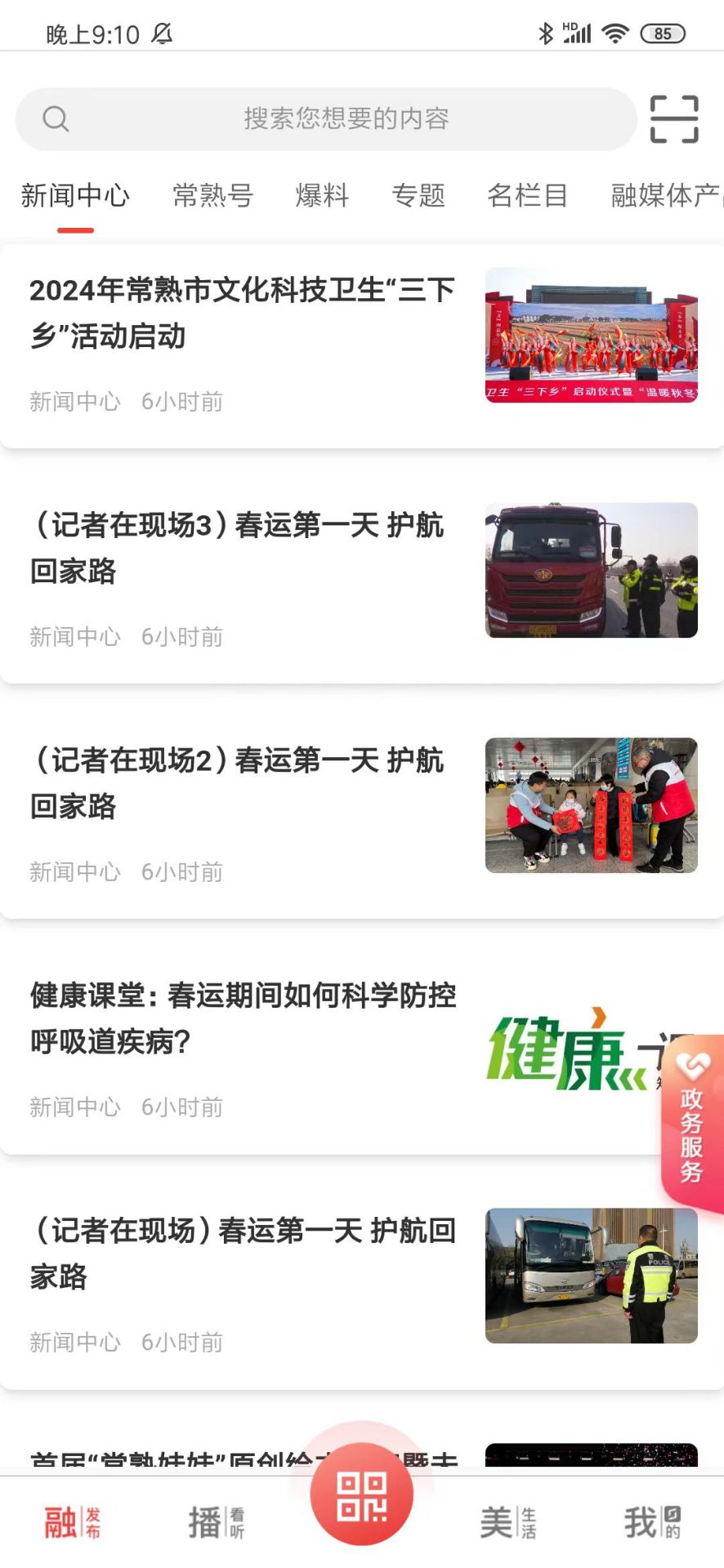Go to the 爆料 tab
Image resolution: width=724 pixels, height=1568 pixels.
[x=322, y=196]
